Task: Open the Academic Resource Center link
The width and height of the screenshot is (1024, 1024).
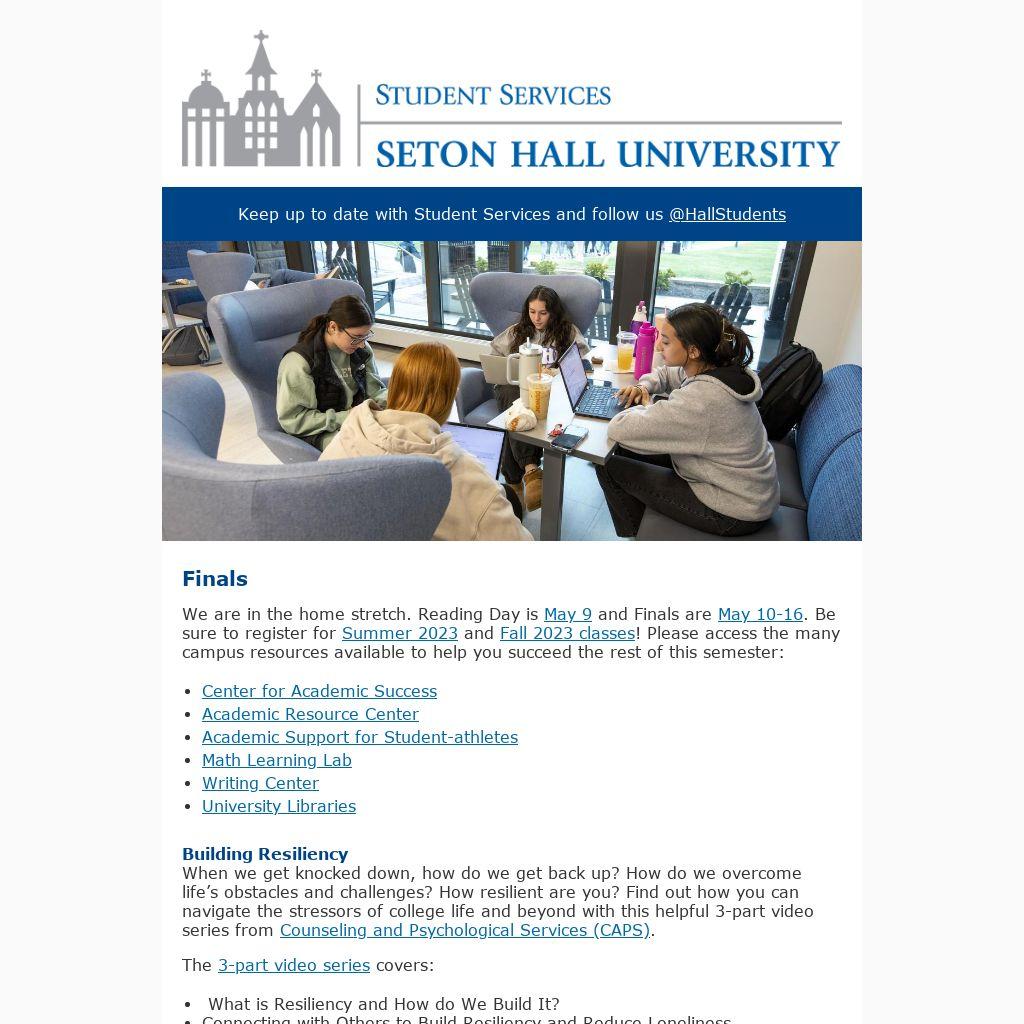Action: 310,714
